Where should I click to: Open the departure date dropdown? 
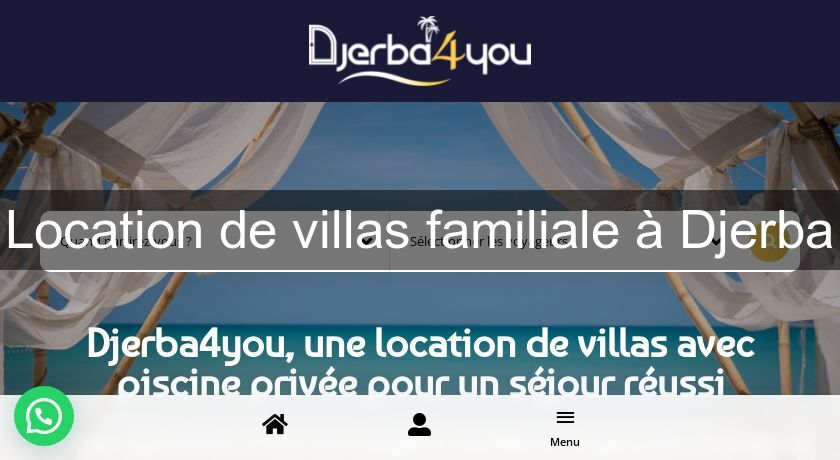click(215, 241)
